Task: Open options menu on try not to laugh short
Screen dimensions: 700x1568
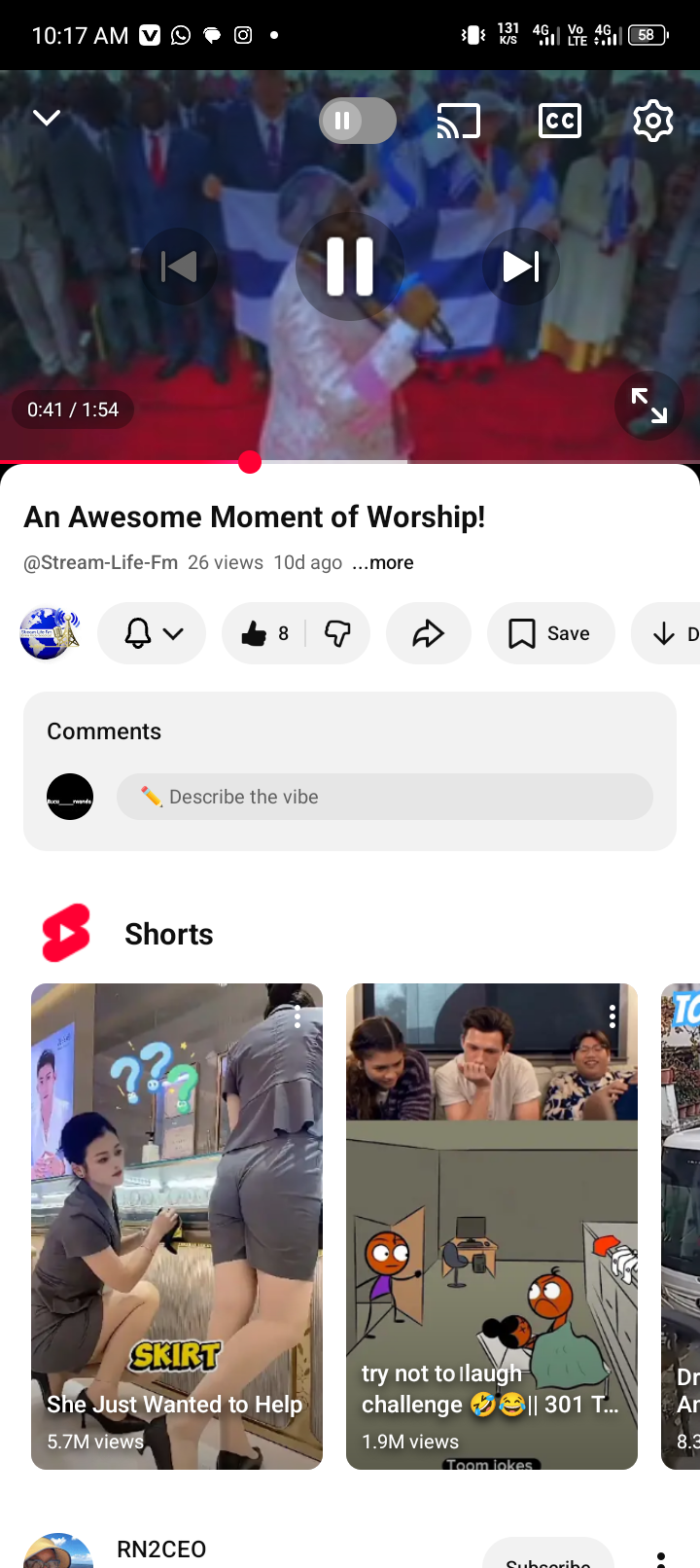Action: point(612,1016)
